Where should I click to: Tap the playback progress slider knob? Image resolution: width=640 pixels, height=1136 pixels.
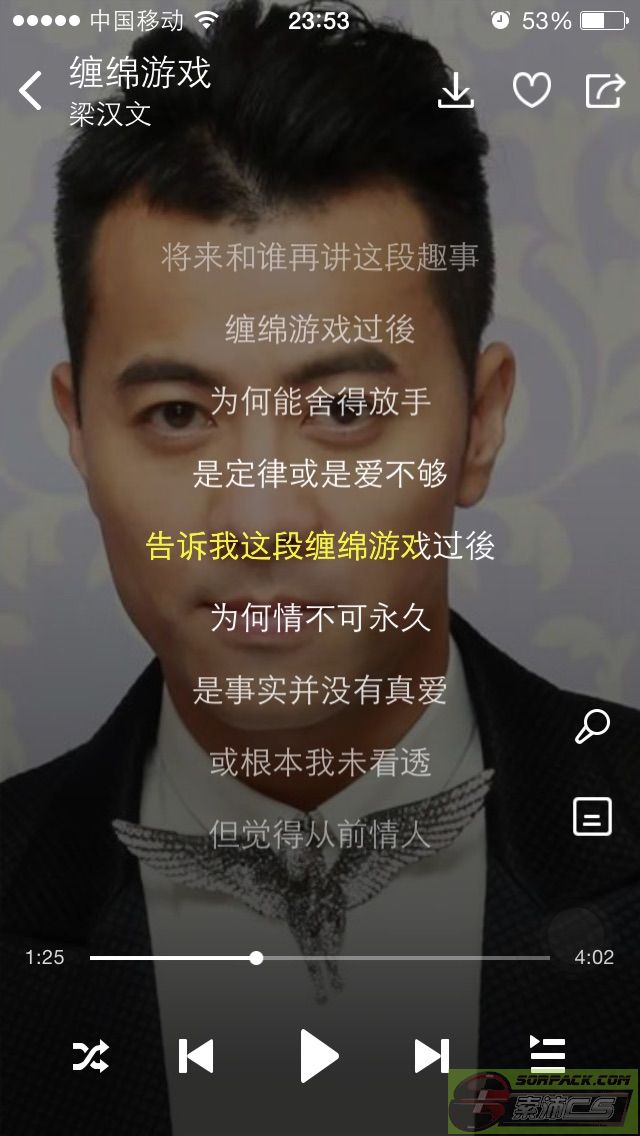point(256,958)
